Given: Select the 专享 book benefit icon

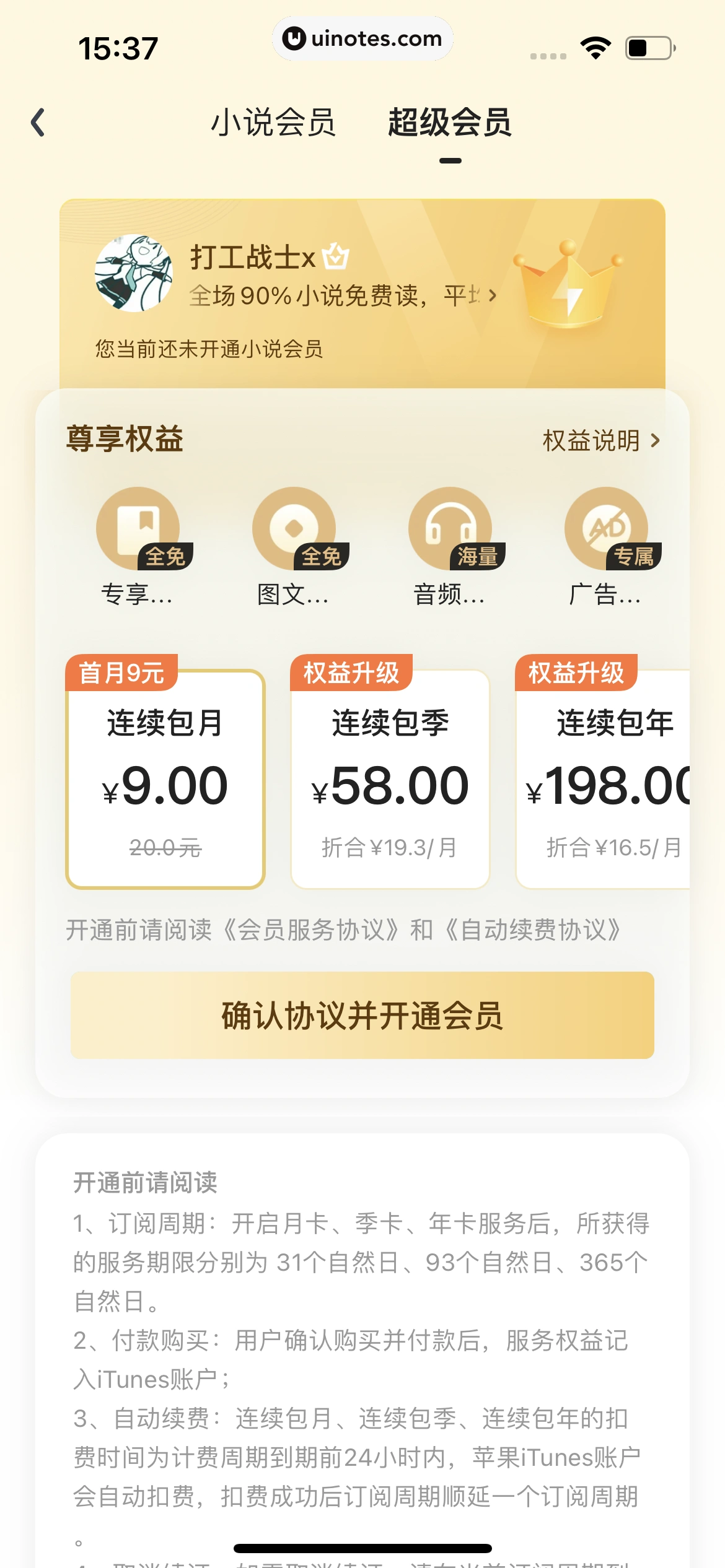Looking at the screenshot, I should 138,529.
